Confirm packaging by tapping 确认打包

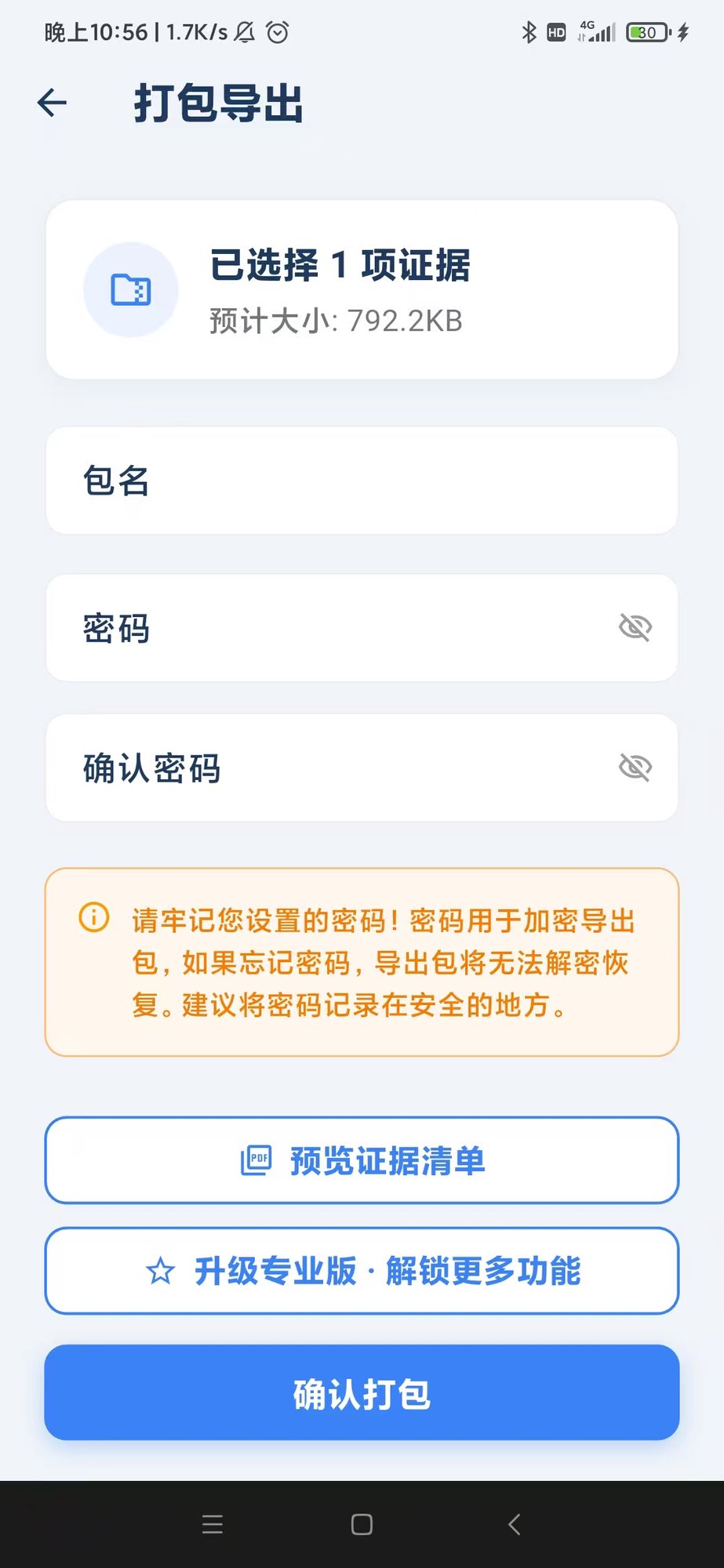click(x=362, y=1394)
